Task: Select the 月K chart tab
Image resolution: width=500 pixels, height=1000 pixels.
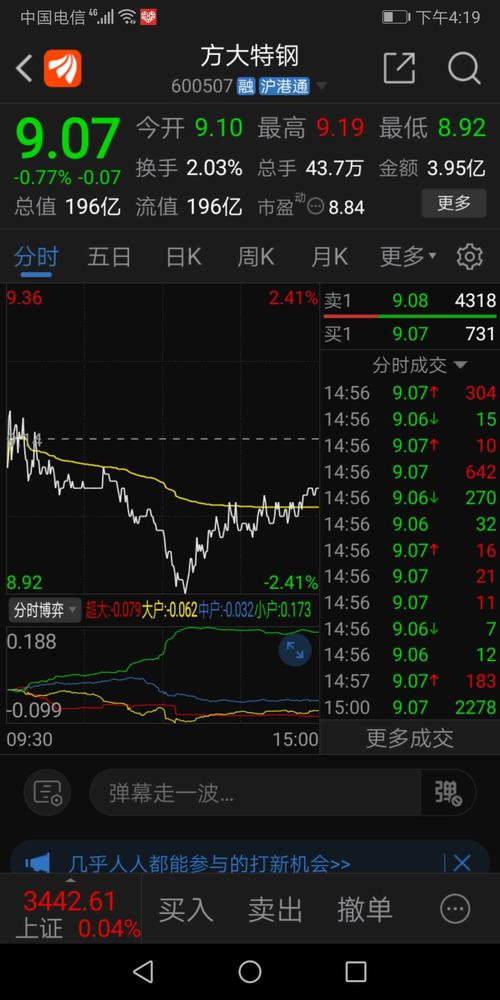Action: 329,257
